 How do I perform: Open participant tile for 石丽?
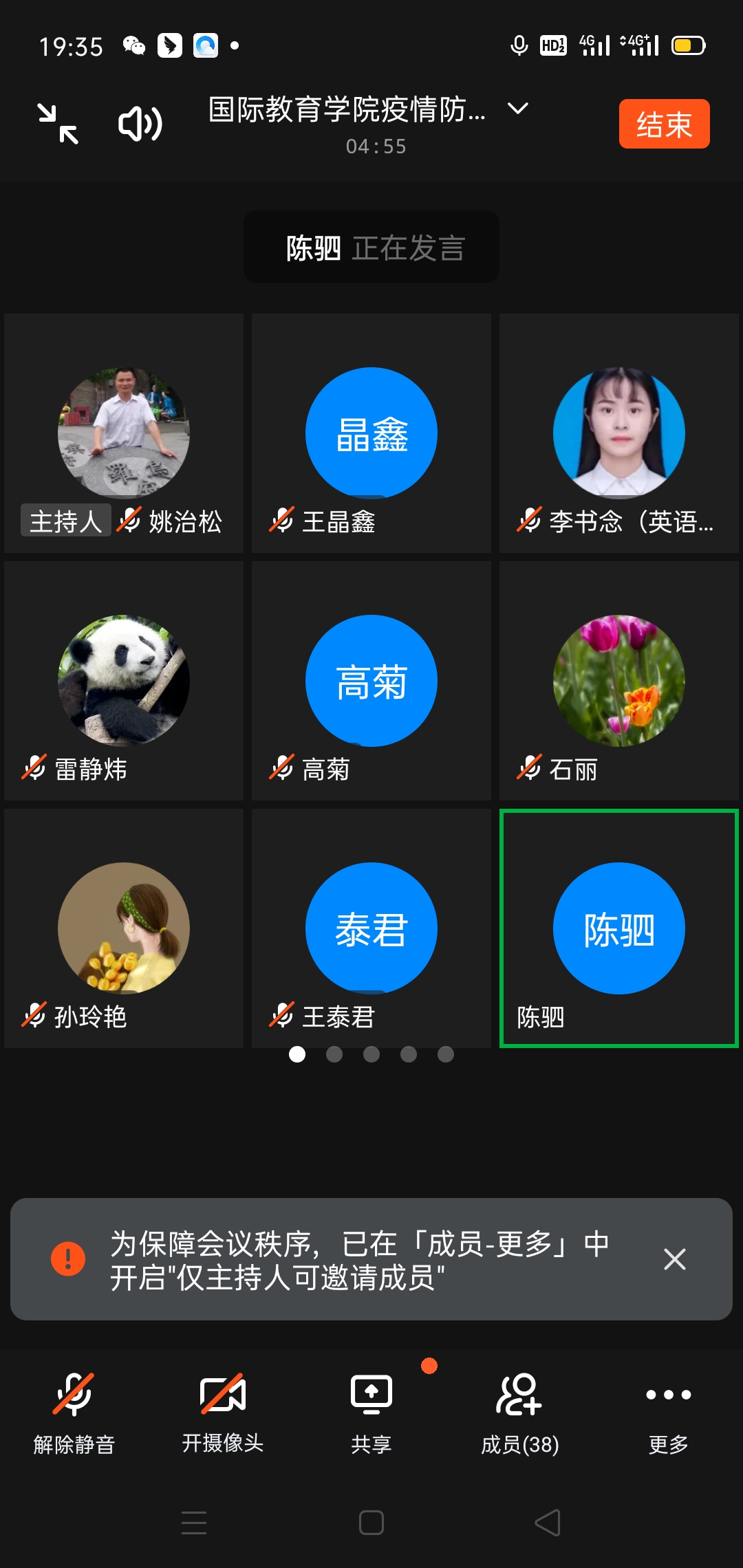[619, 681]
